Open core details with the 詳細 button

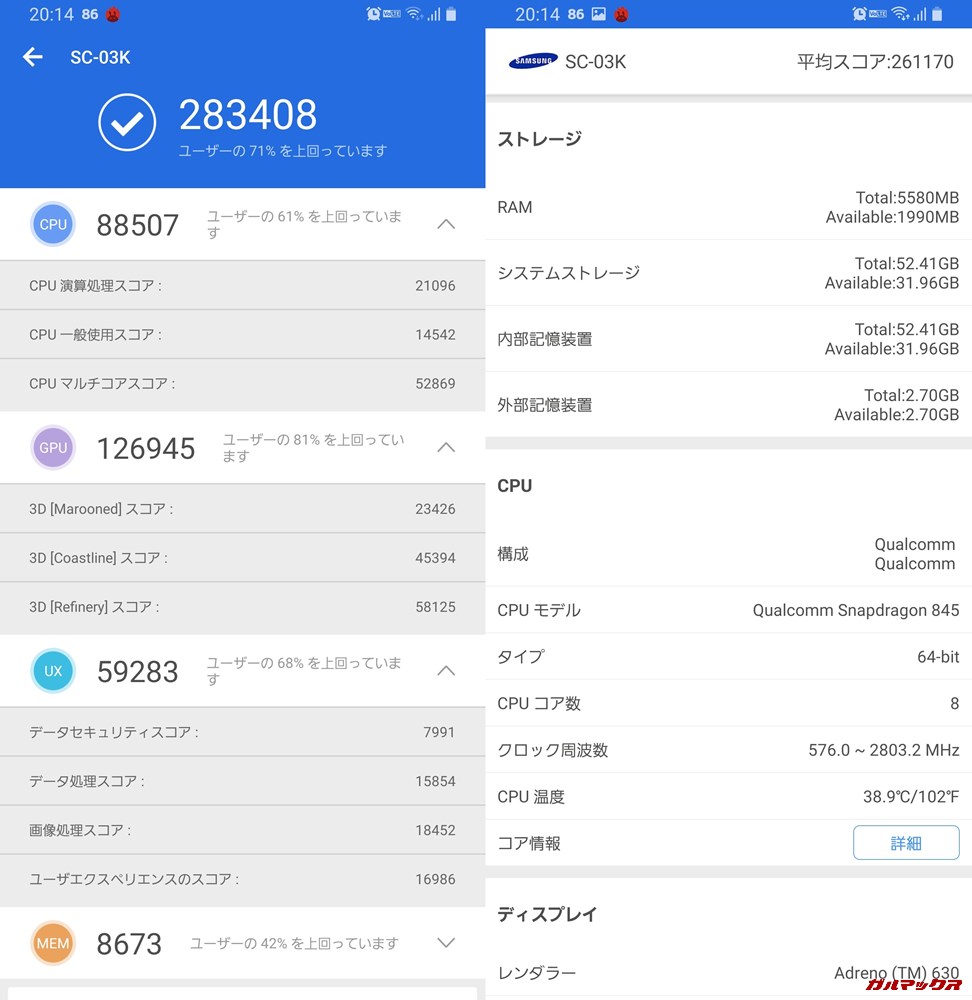[x=906, y=843]
